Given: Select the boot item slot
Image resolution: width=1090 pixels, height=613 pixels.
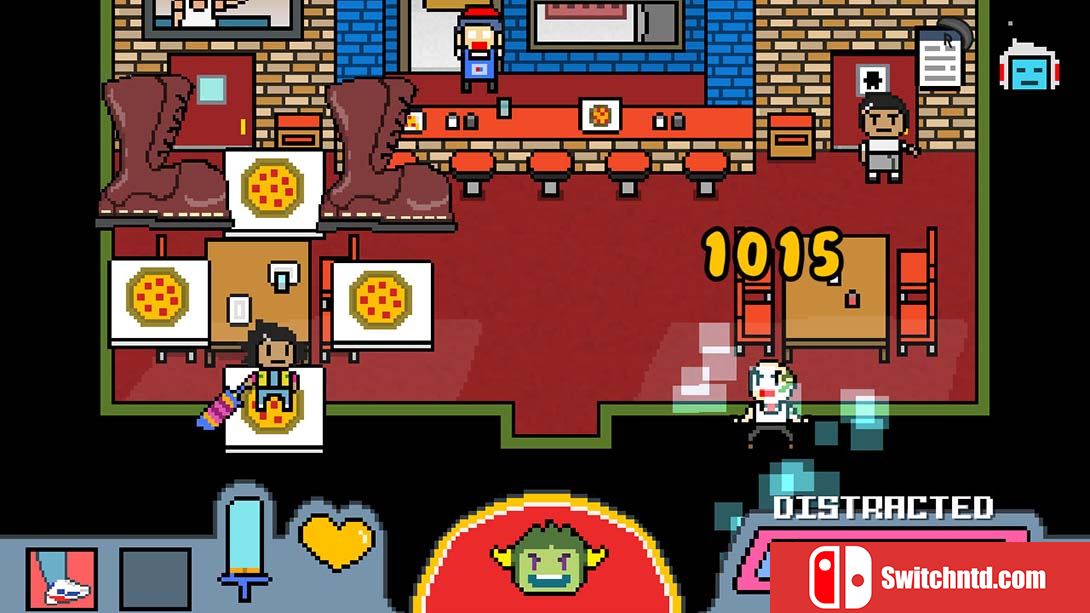Looking at the screenshot, I should pos(62,578).
